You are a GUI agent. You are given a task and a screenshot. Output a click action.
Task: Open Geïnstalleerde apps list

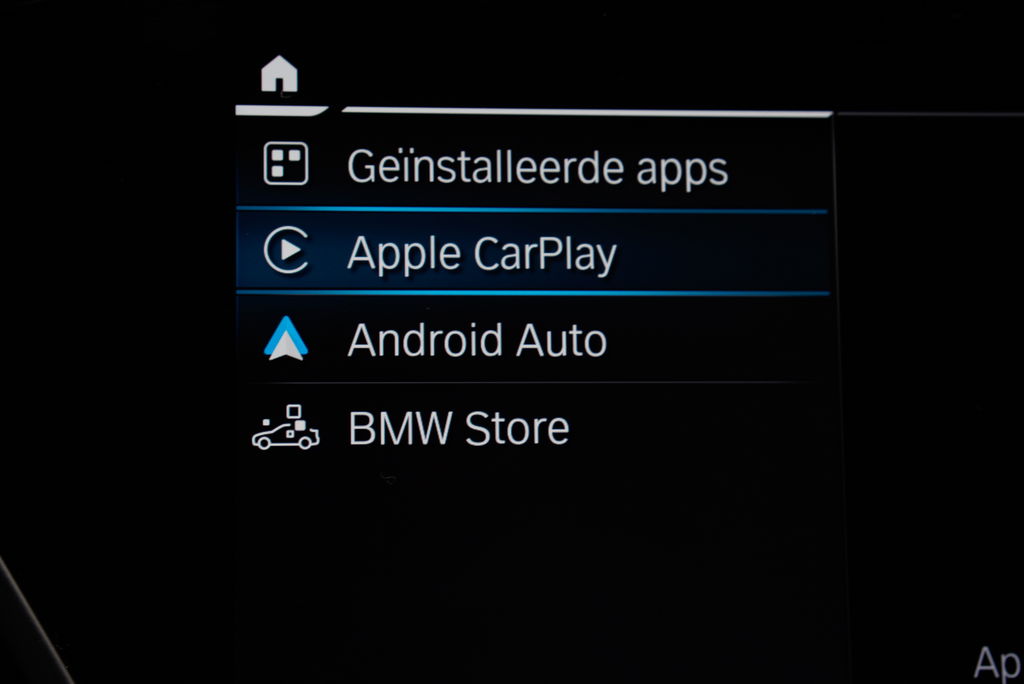pos(535,166)
